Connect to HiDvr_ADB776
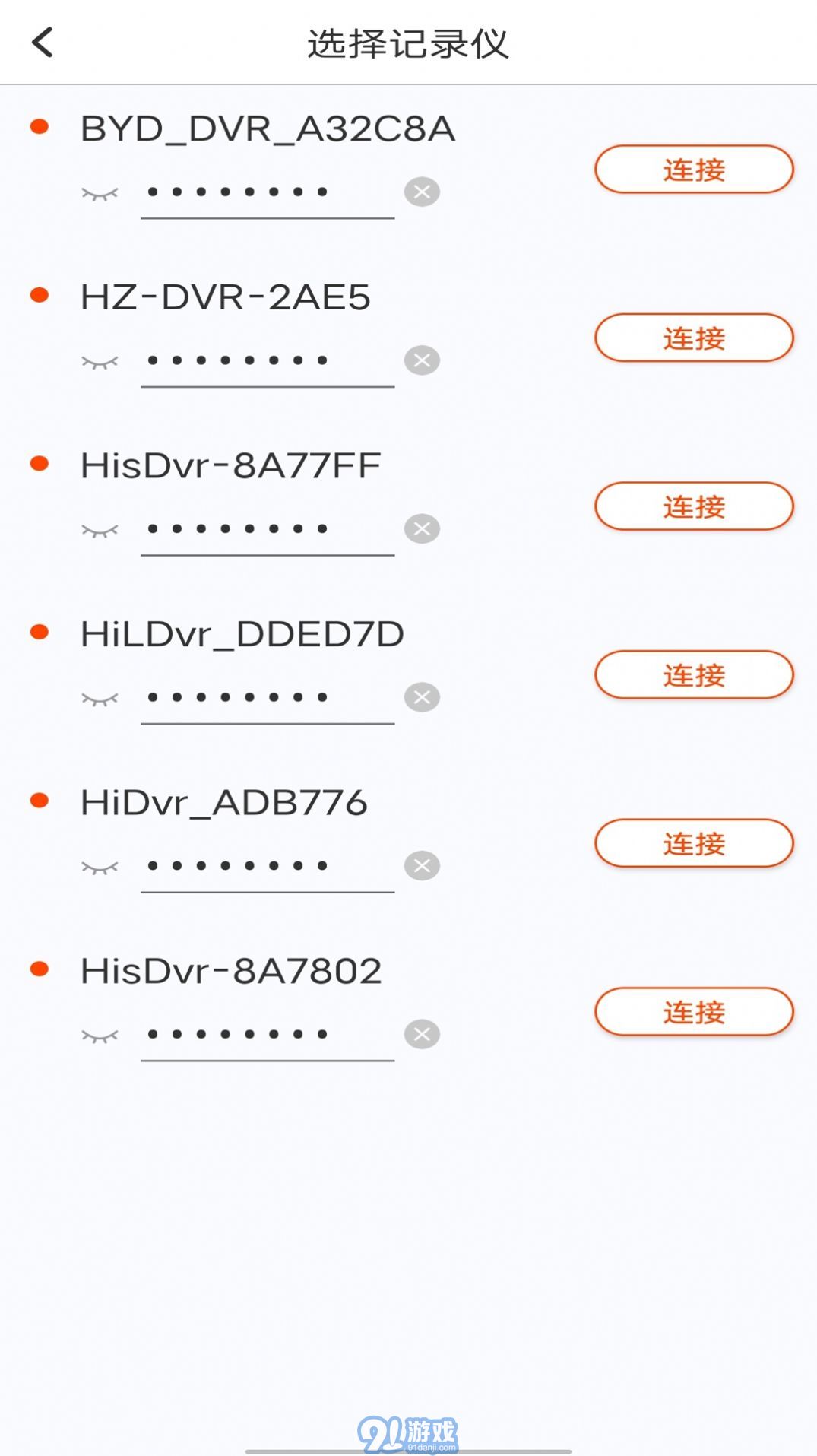 [x=694, y=843]
